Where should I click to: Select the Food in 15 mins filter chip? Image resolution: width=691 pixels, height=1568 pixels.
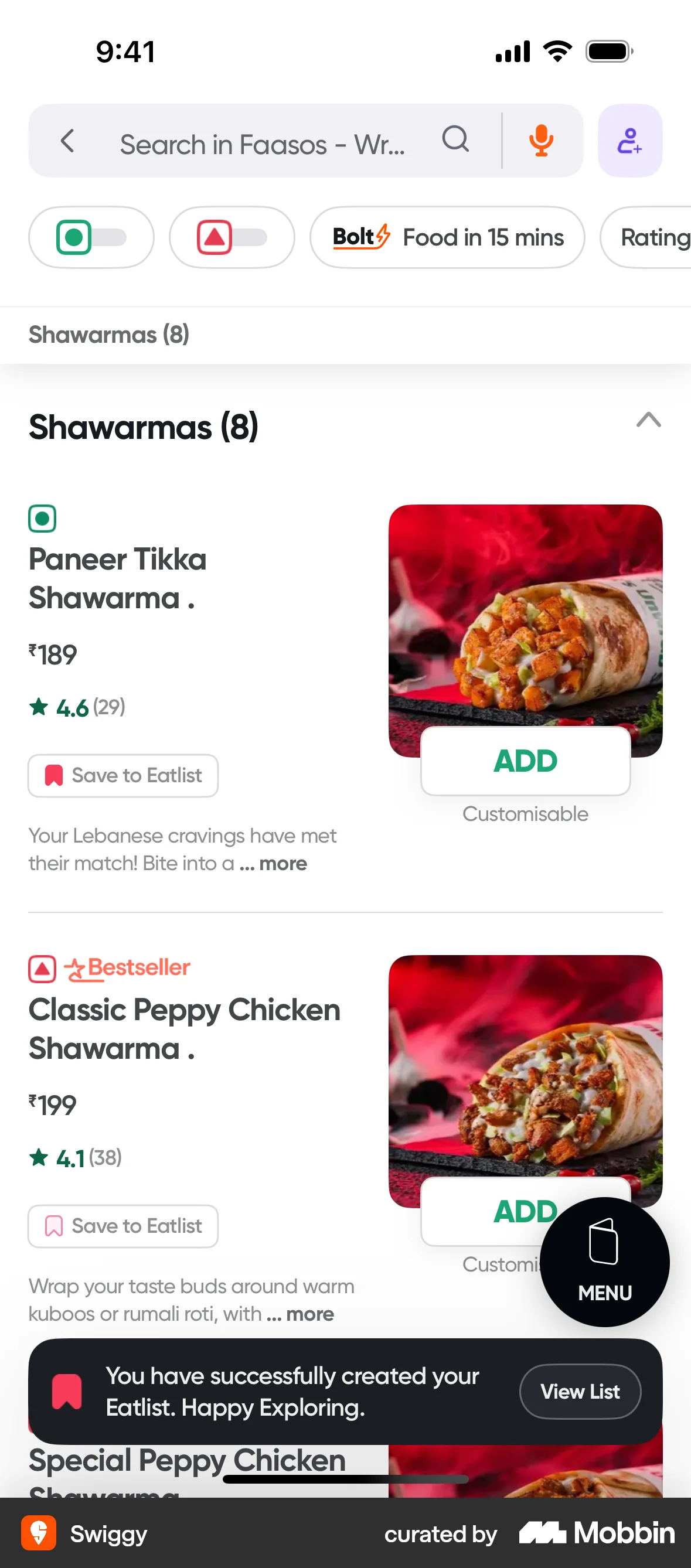coord(447,237)
